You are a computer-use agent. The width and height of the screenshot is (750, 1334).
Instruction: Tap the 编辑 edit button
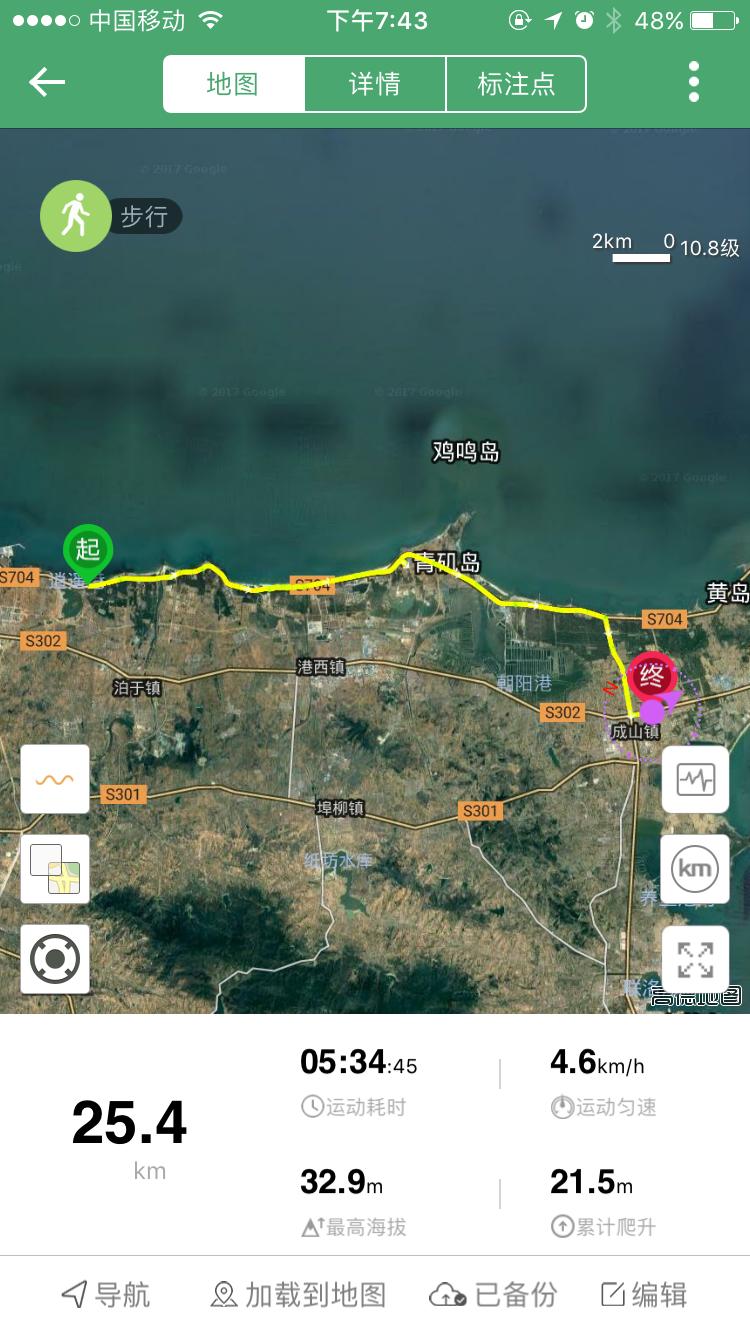pos(645,1295)
